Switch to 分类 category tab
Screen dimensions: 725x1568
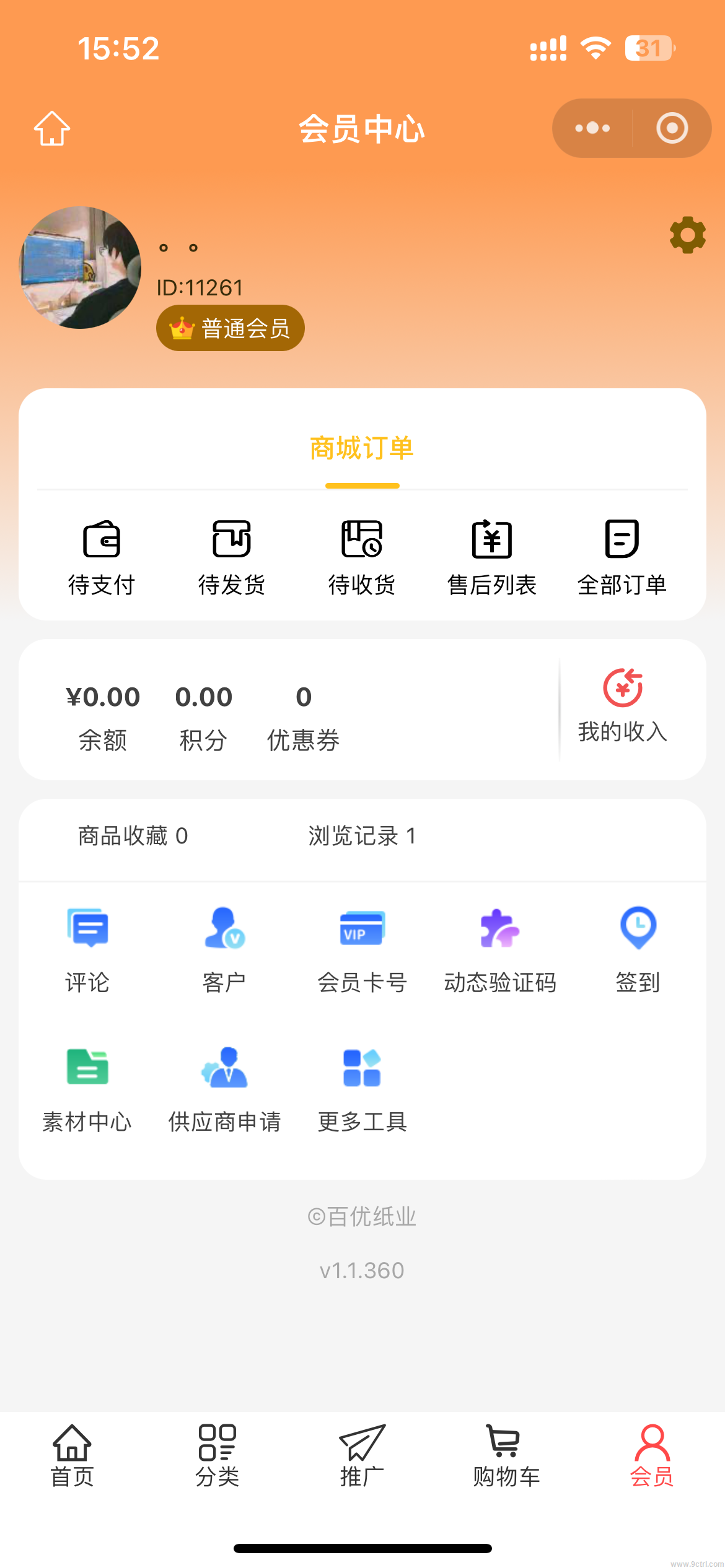point(217,1455)
